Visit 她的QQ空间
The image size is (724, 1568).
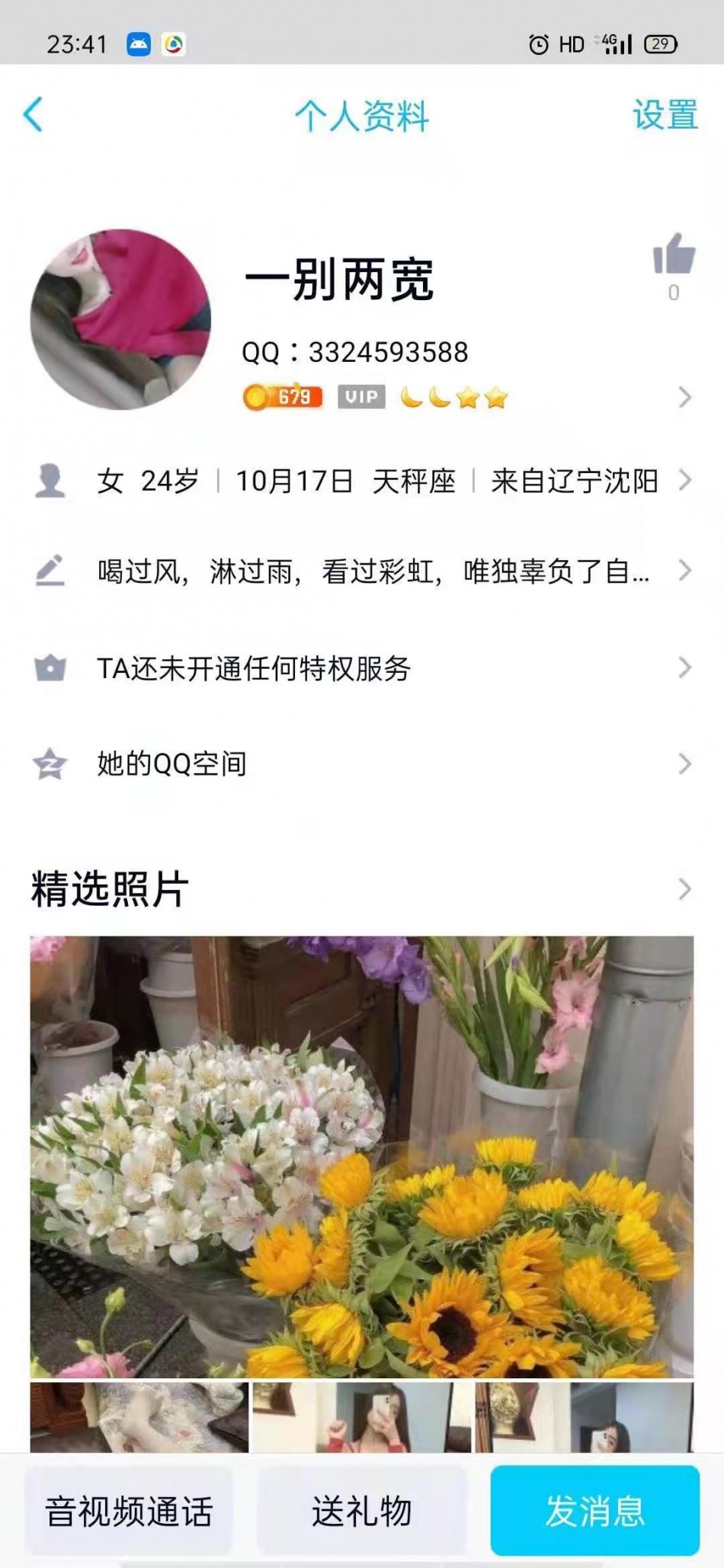coord(363,763)
